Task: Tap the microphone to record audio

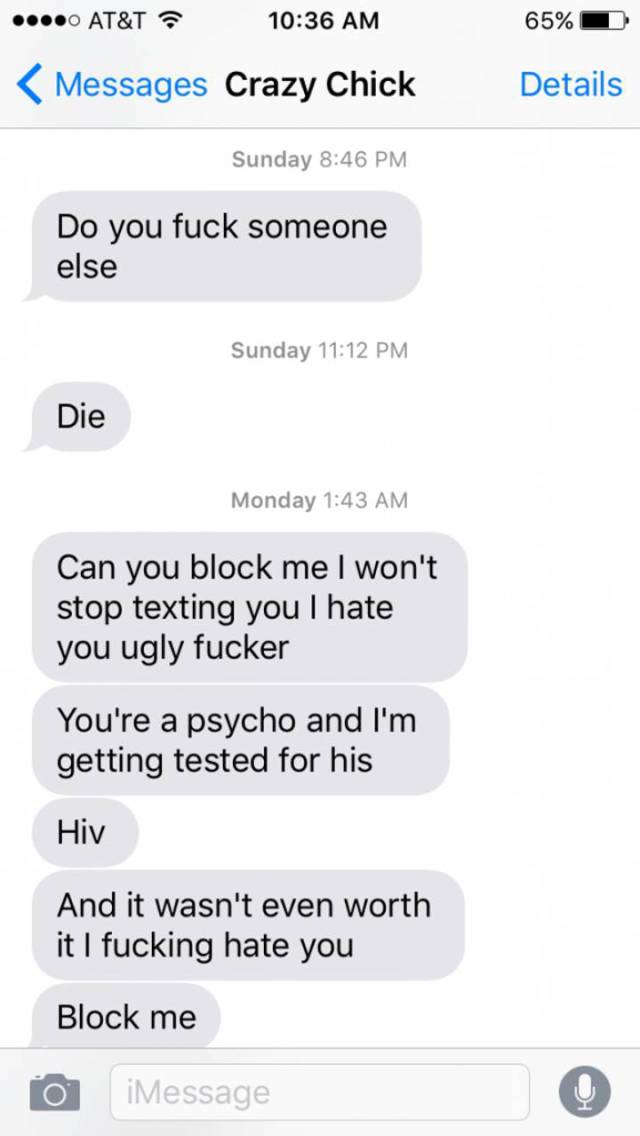Action: 584,1092
